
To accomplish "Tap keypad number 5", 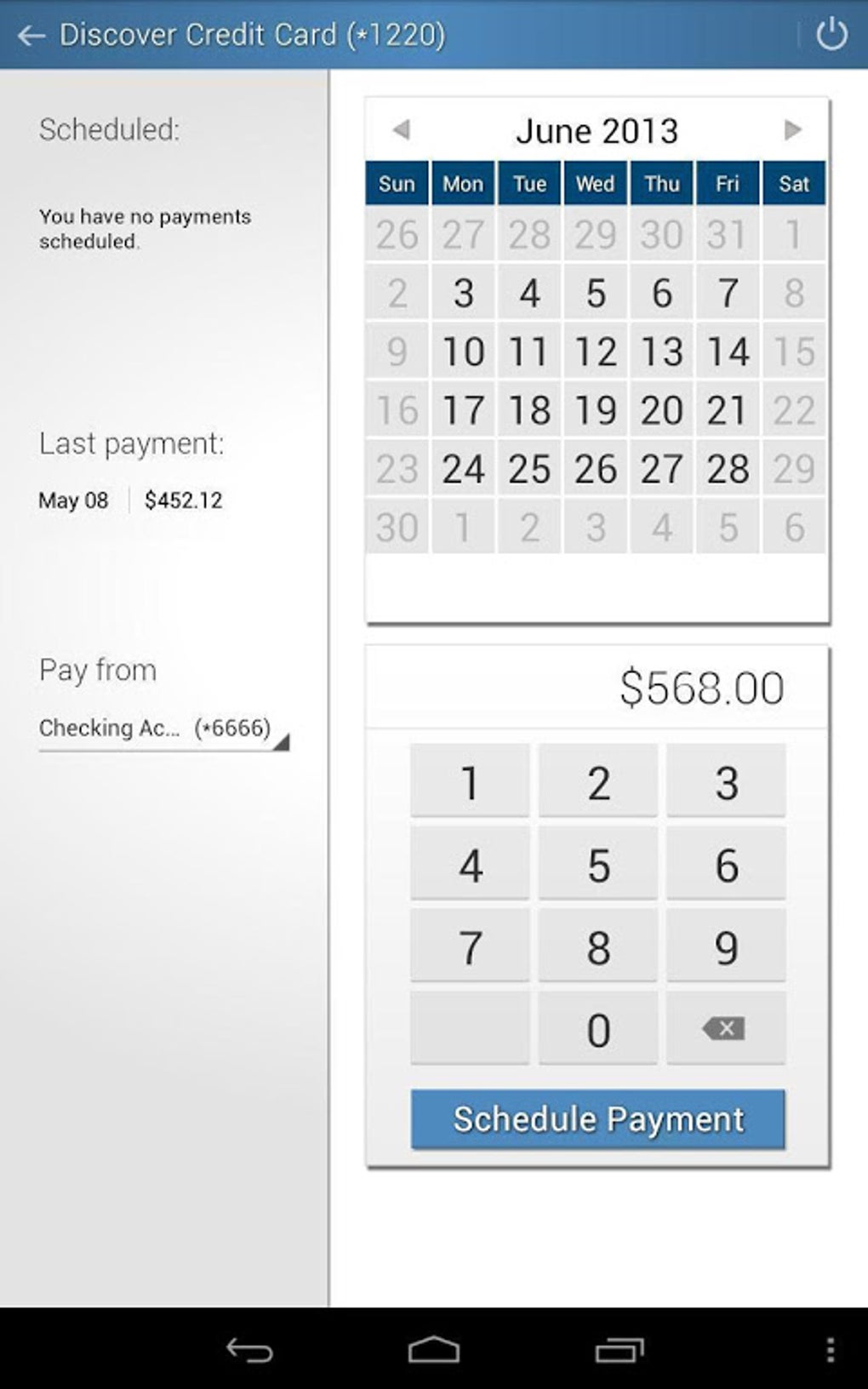I will 598,865.
